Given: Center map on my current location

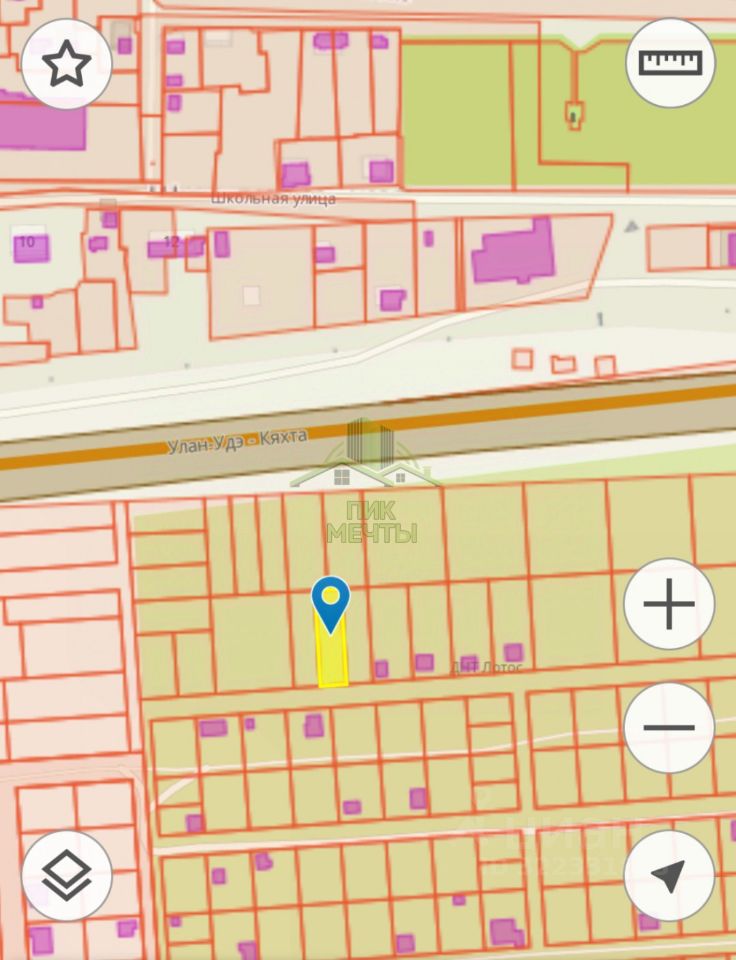Looking at the screenshot, I should pyautogui.click(x=668, y=876).
